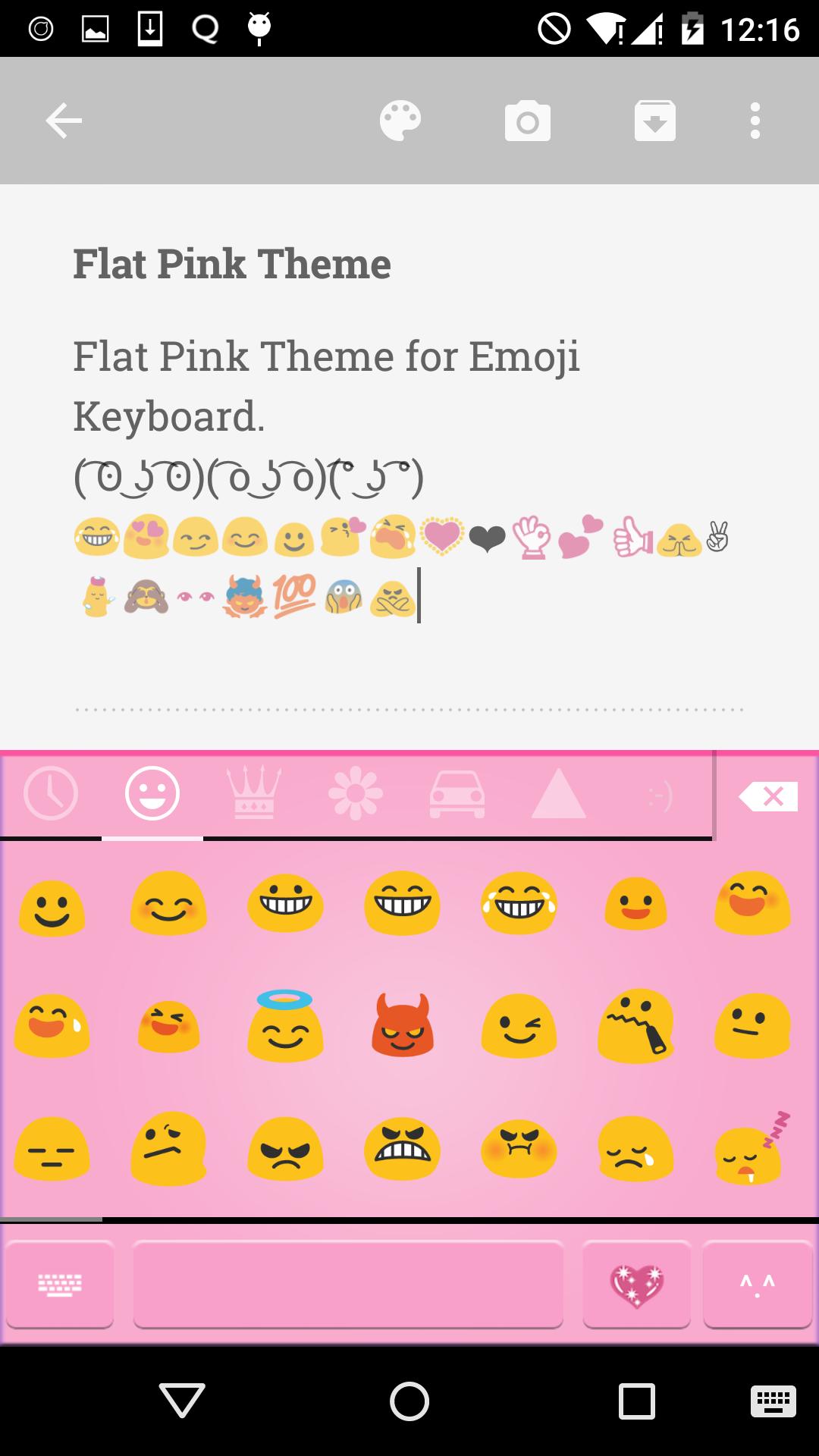The image size is (819, 1456).
Task: Select the sparkly heart sticker key
Action: [x=637, y=1283]
